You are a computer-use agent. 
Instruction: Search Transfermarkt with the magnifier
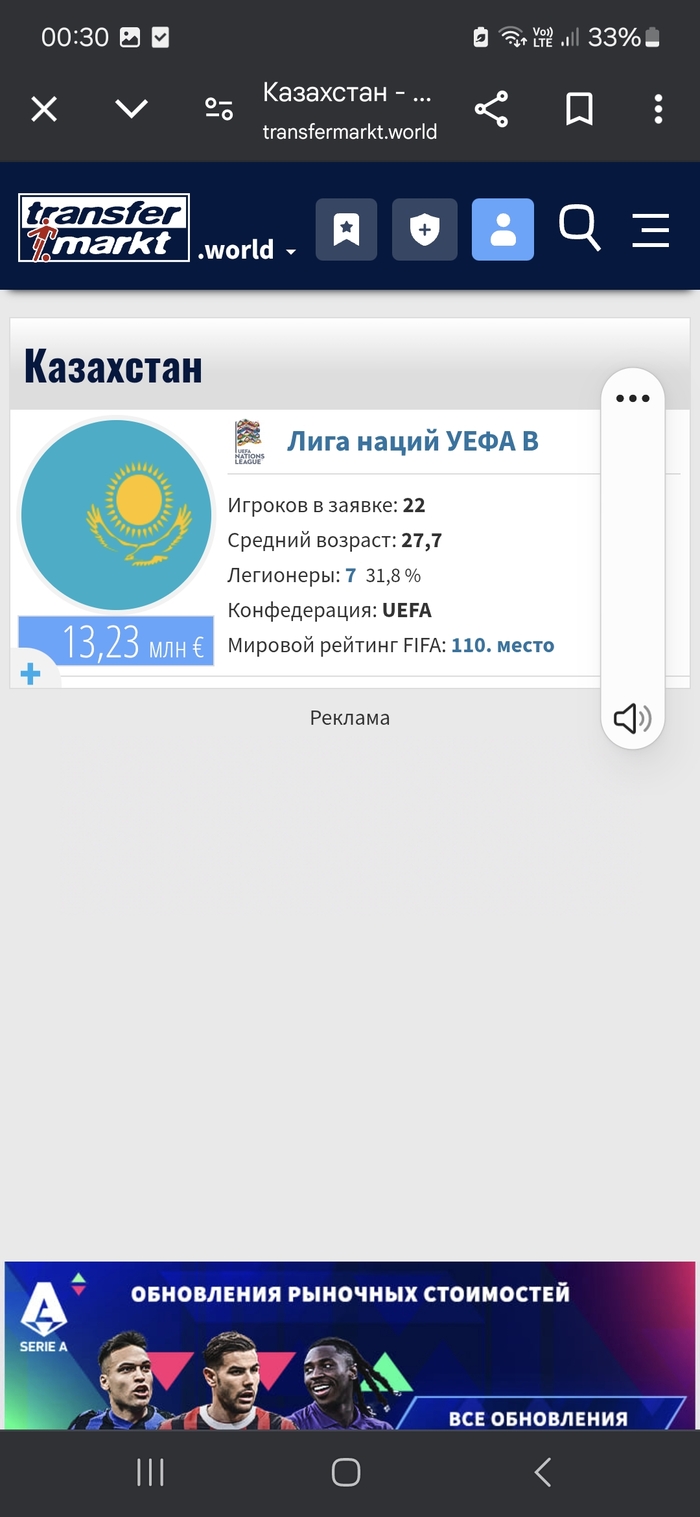(579, 228)
